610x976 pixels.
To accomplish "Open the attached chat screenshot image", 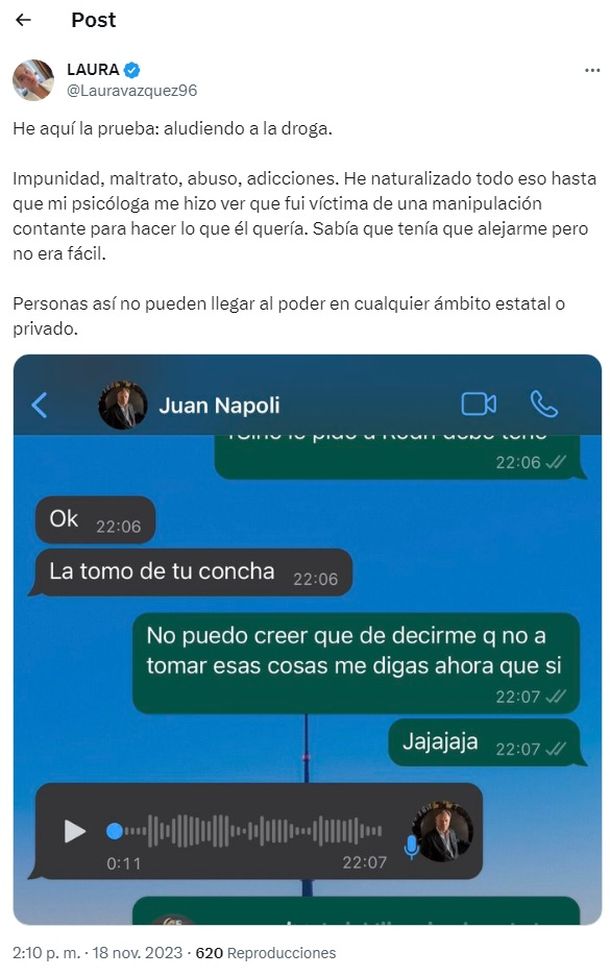I will click(x=307, y=640).
